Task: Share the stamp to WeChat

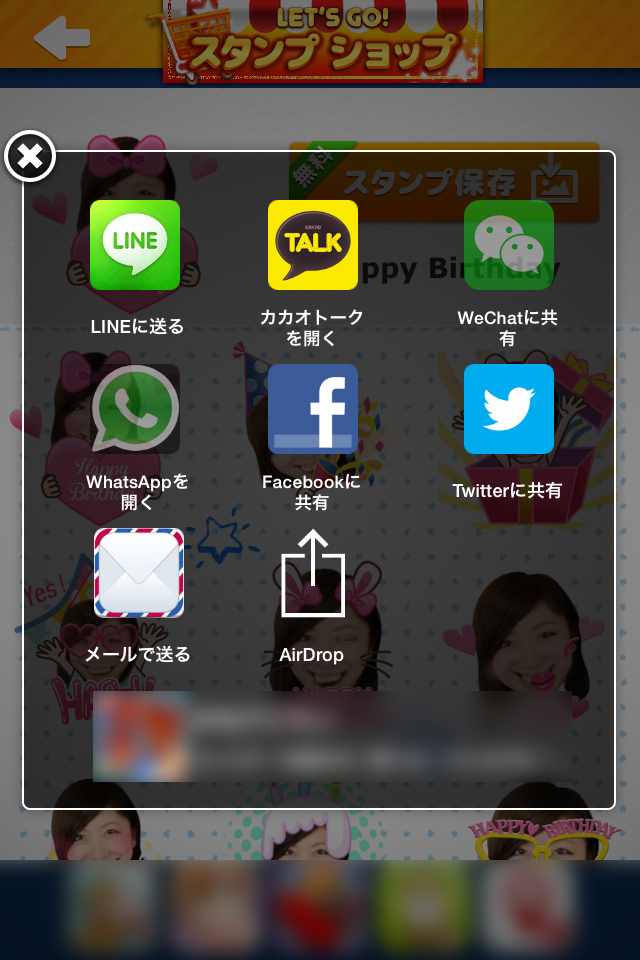Action: coord(508,246)
